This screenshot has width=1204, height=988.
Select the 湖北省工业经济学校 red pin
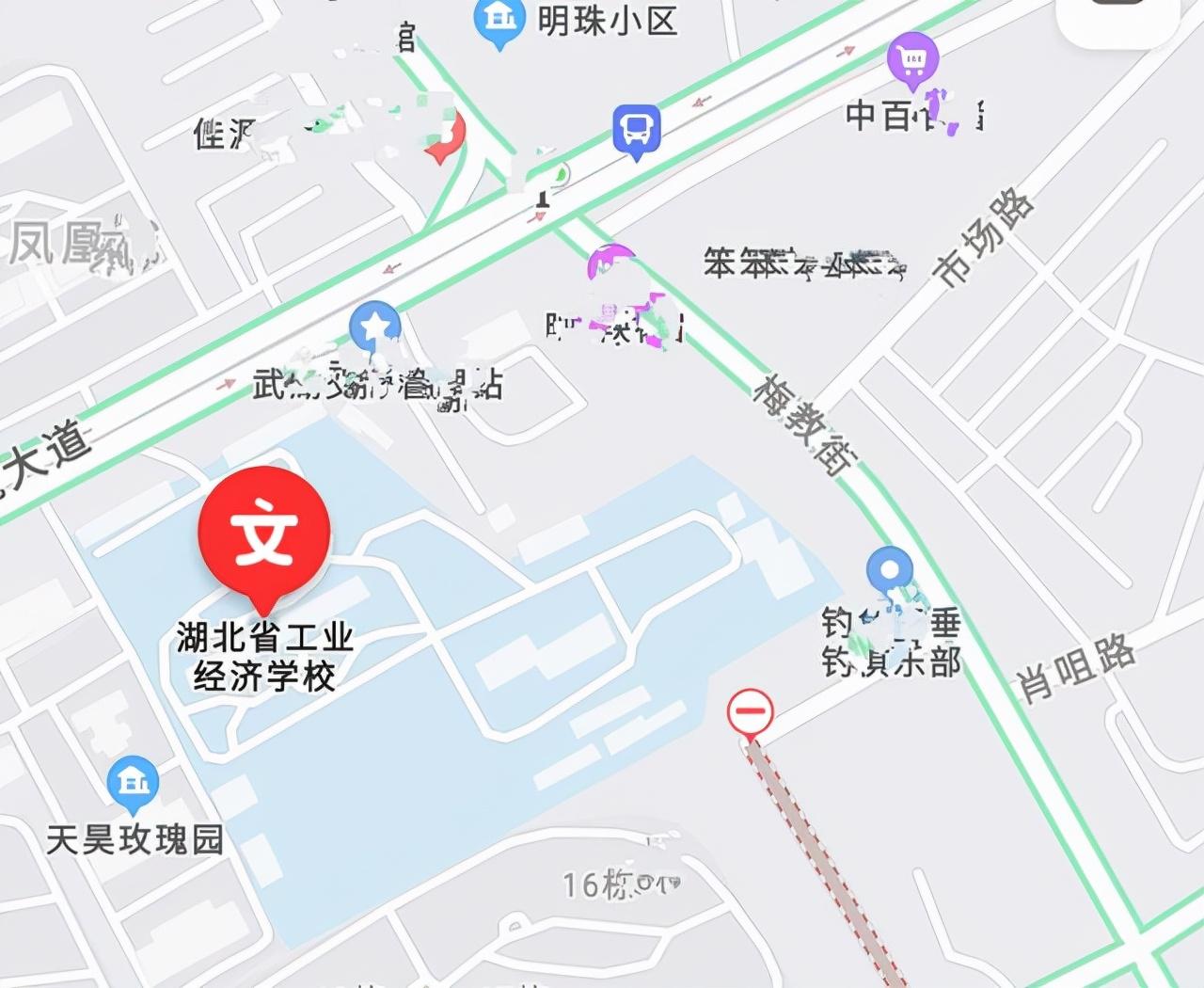[264, 534]
